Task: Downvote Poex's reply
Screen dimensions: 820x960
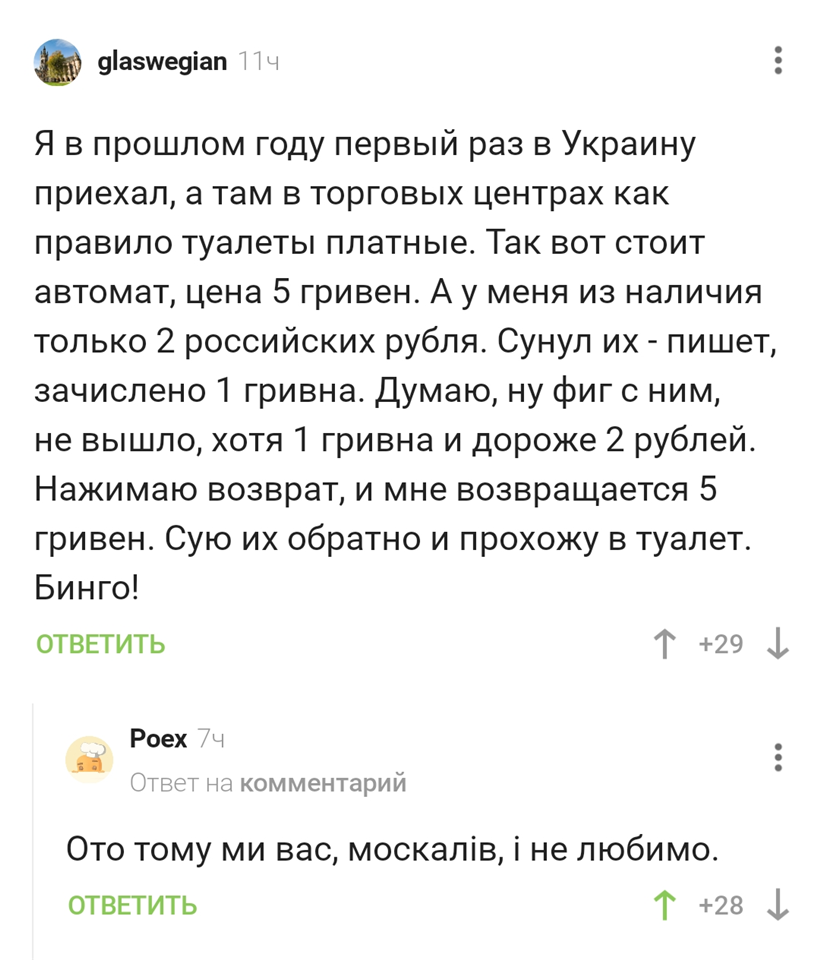Action: pyautogui.click(x=778, y=906)
